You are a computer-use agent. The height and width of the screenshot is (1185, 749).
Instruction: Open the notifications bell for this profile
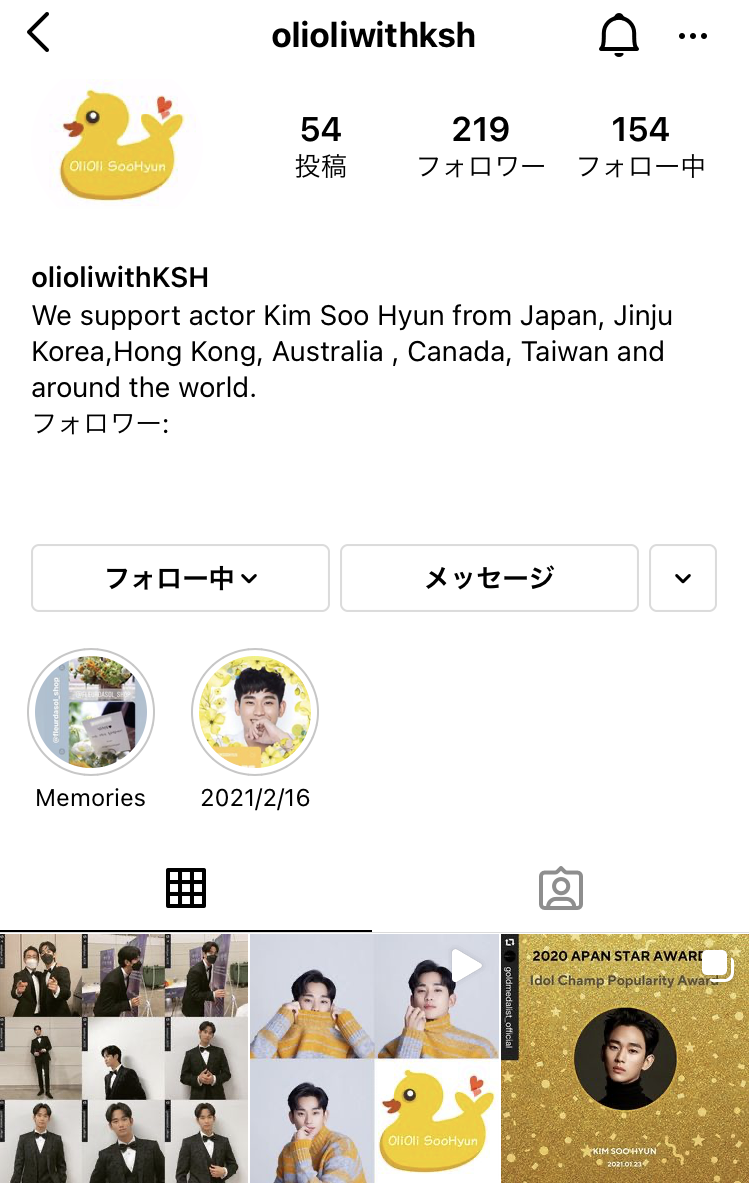[x=618, y=36]
